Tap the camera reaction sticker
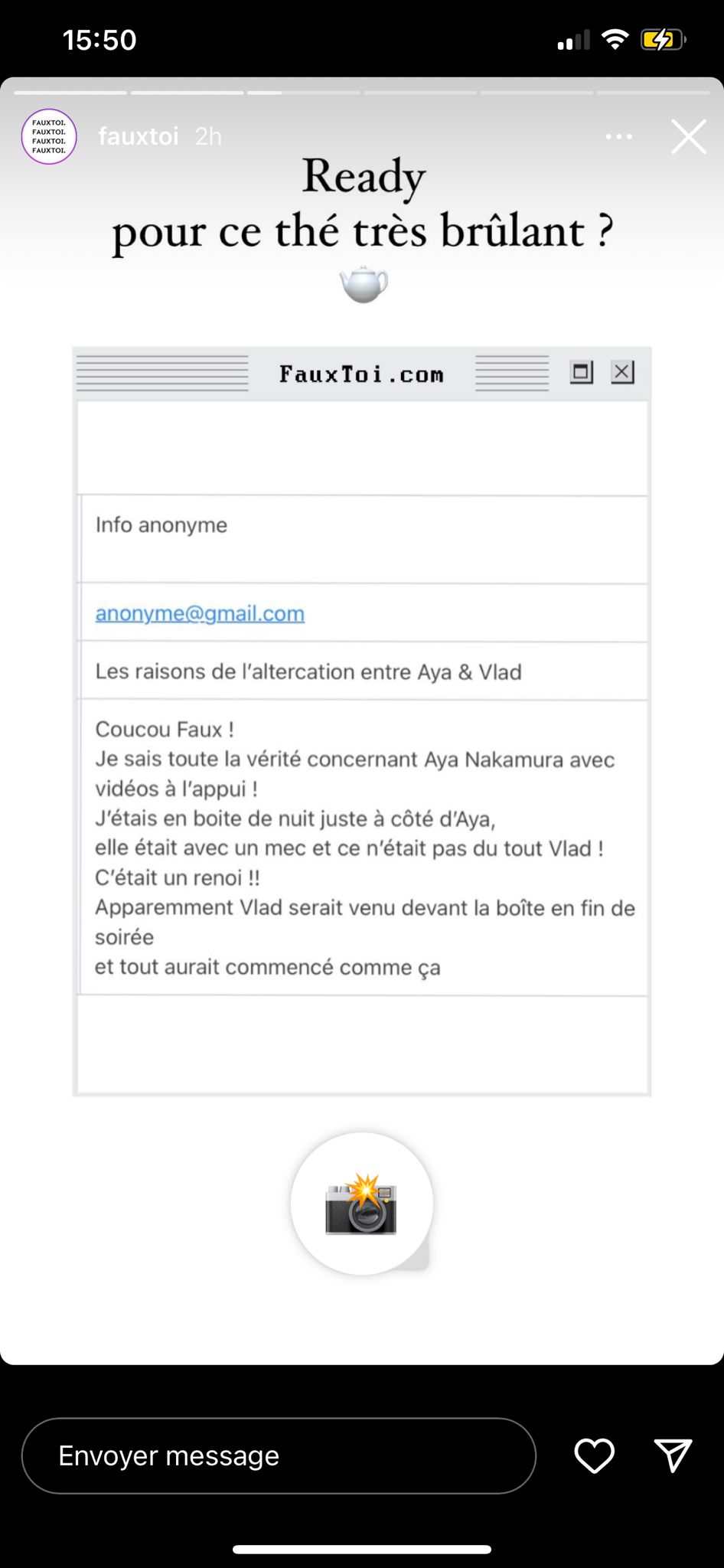 [361, 1204]
